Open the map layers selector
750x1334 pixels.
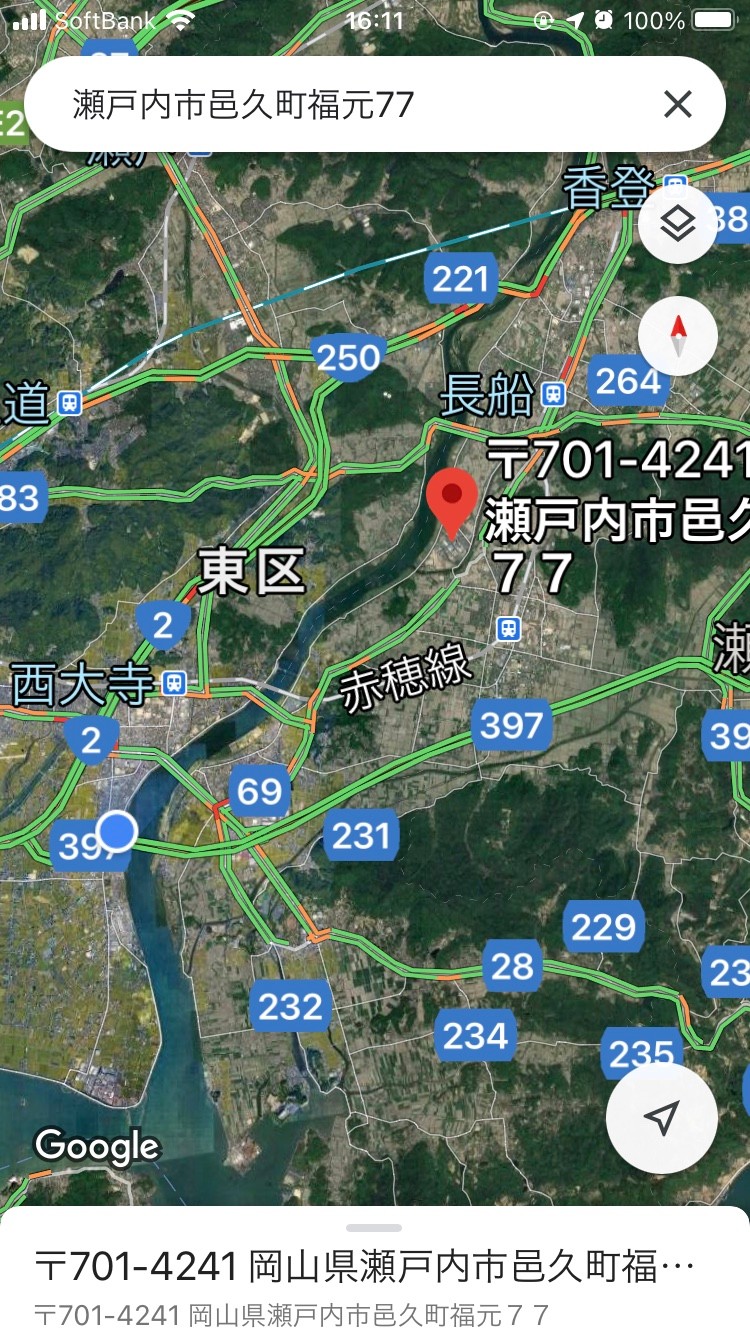point(678,225)
